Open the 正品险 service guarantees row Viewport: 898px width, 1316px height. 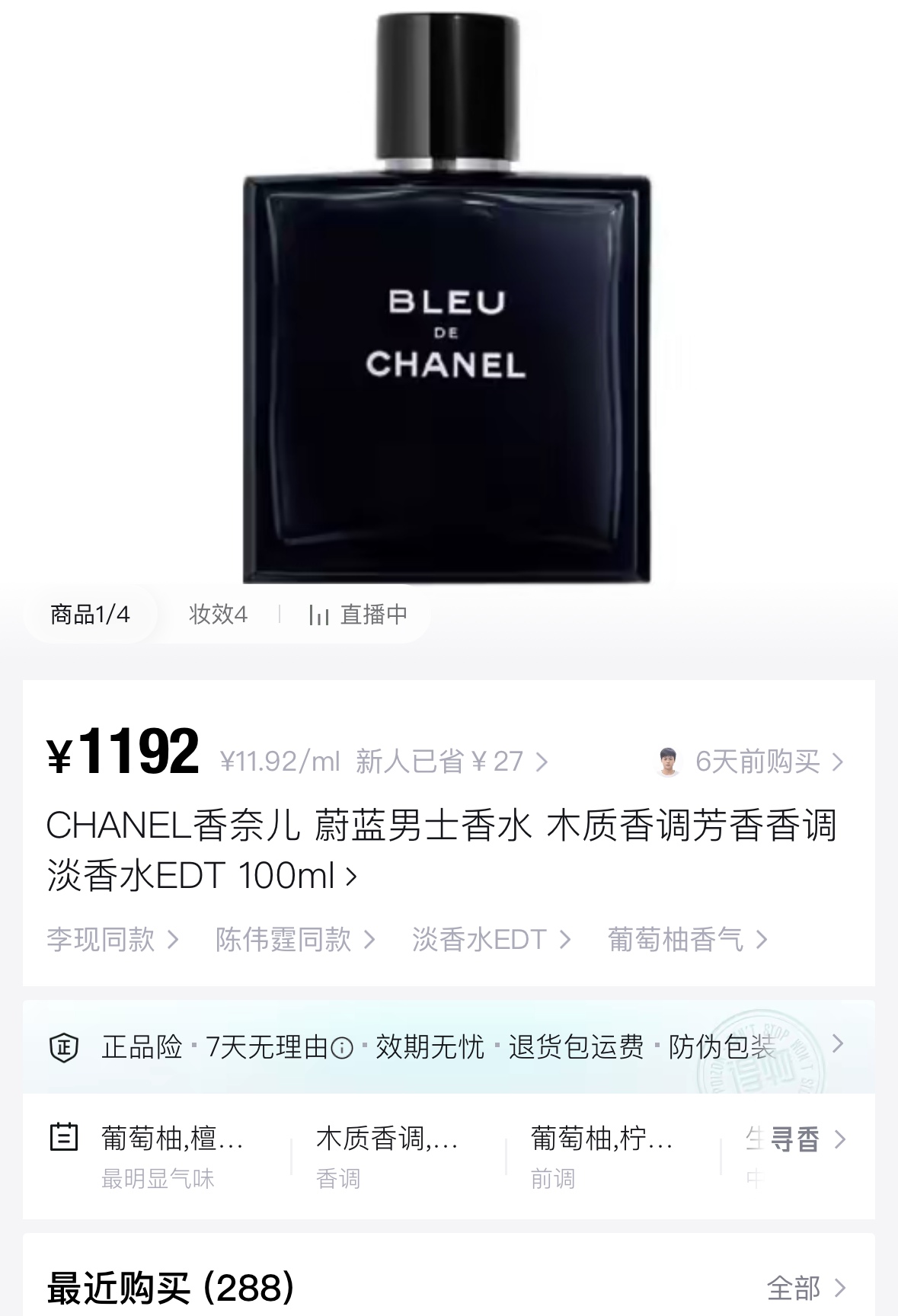pyautogui.click(x=449, y=1046)
